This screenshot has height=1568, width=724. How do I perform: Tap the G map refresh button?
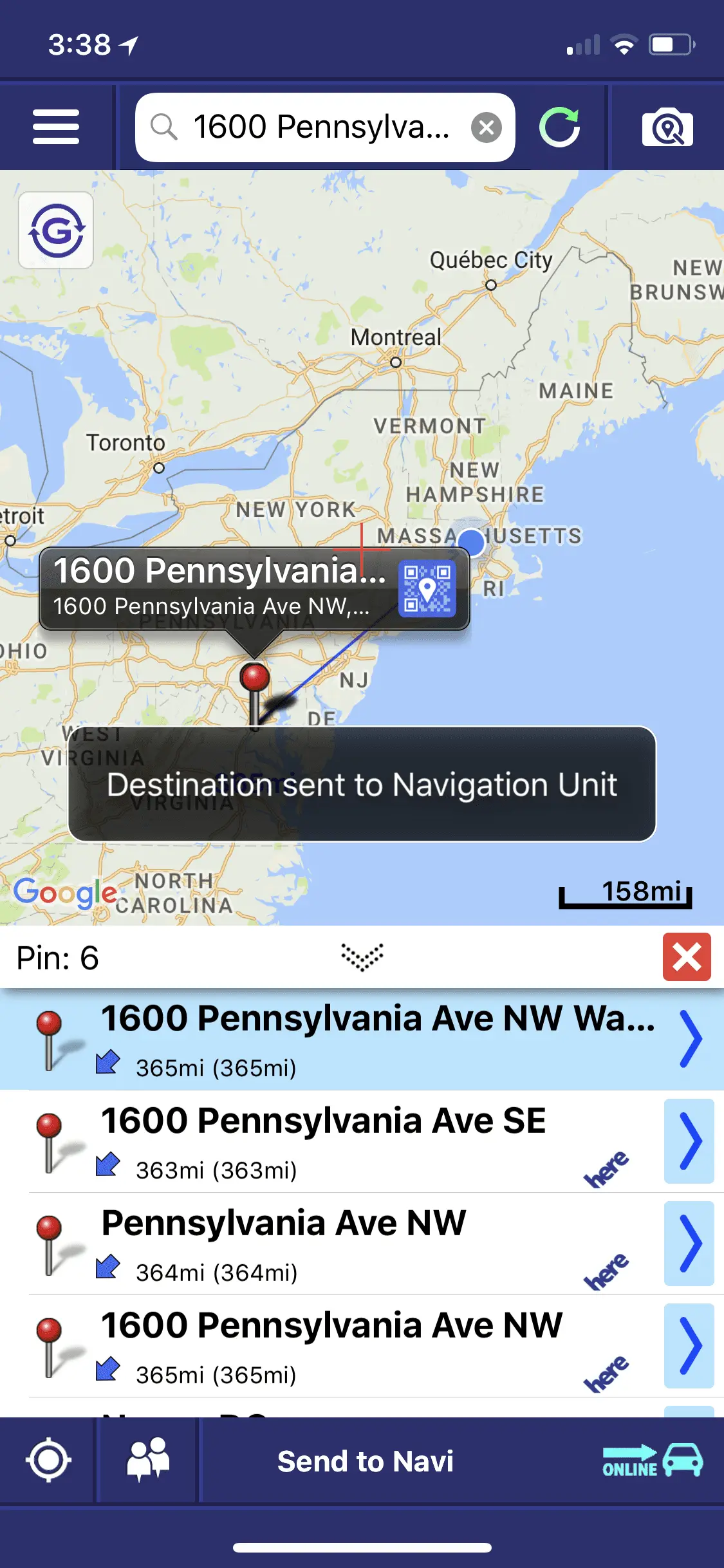point(57,230)
